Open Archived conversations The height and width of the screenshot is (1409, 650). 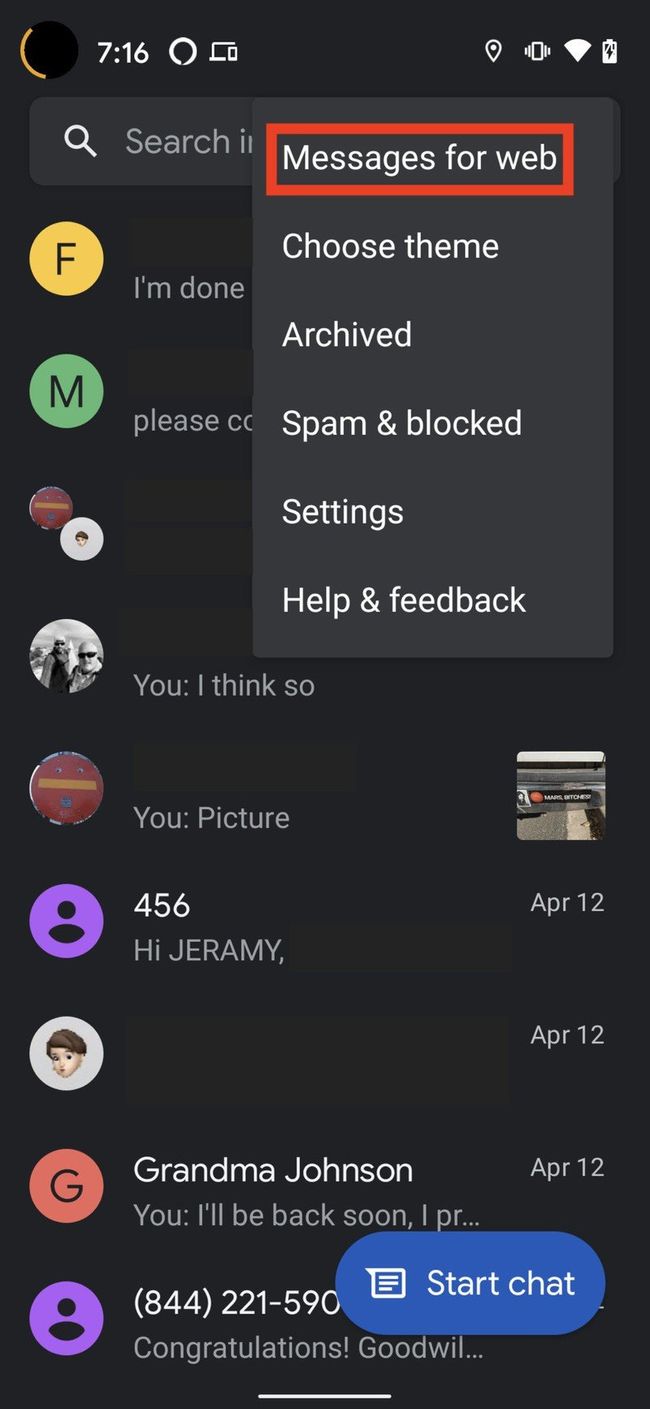(x=347, y=334)
